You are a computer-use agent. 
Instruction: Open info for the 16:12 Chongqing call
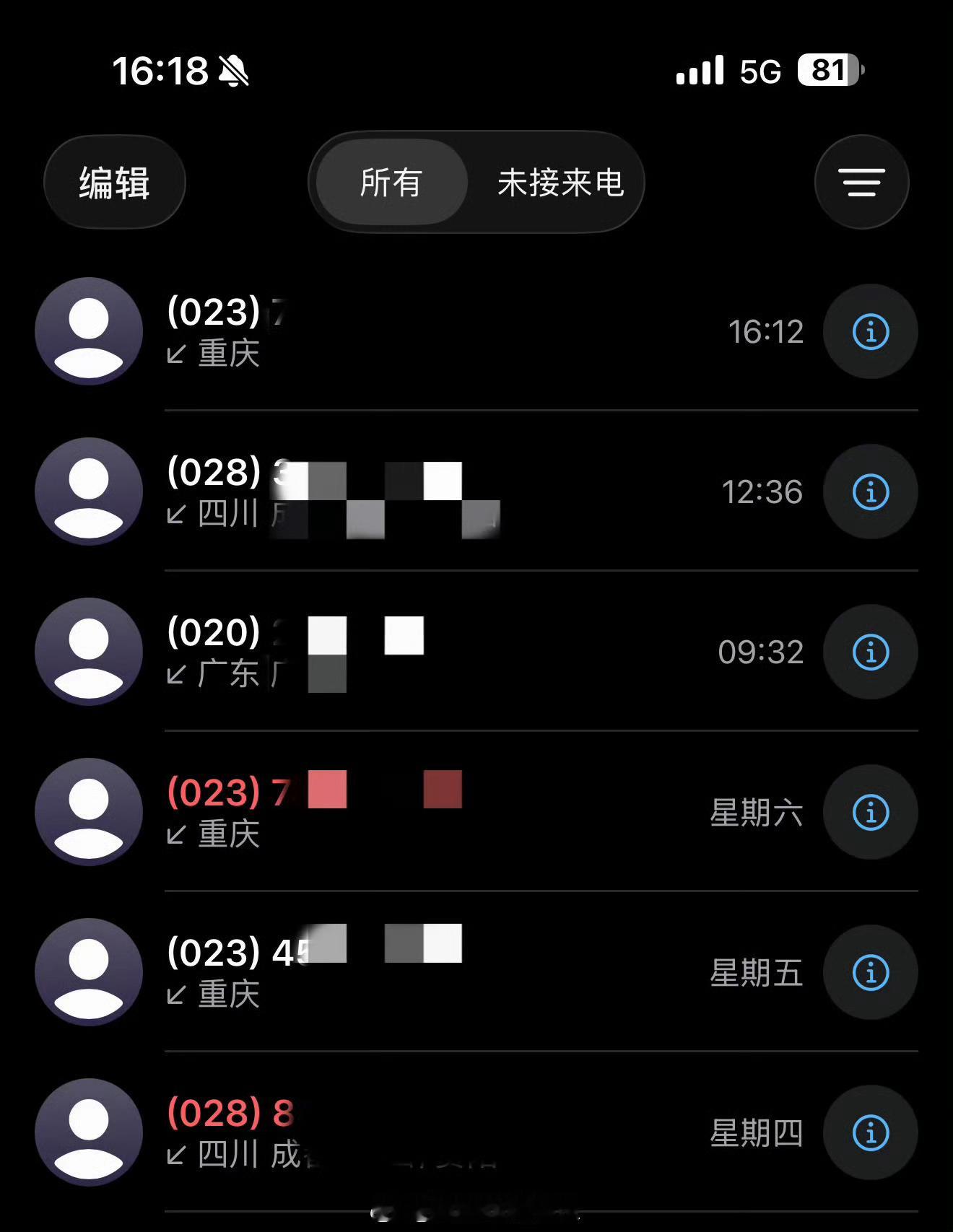(870, 331)
